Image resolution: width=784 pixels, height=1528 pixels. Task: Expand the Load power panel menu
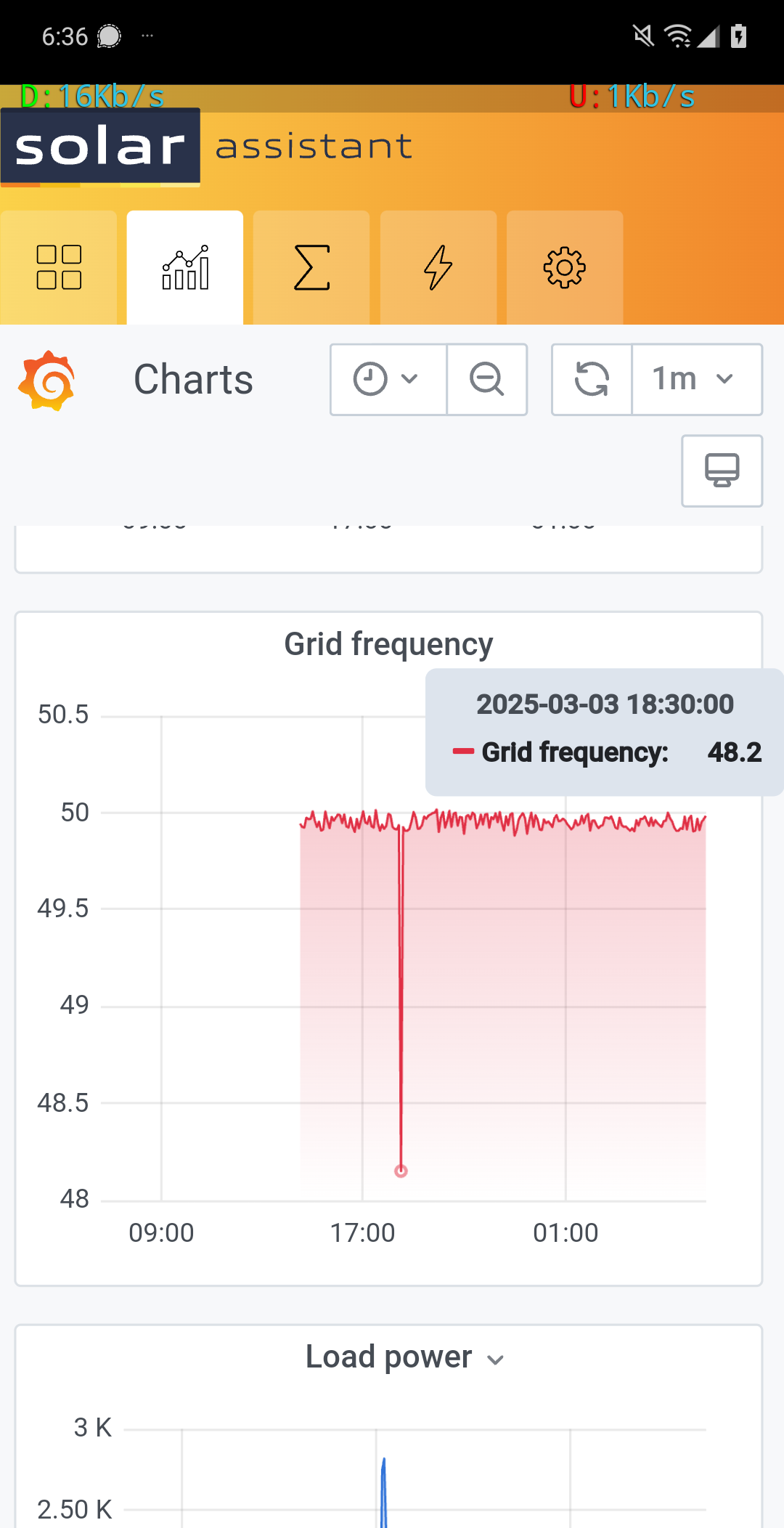pos(404,1357)
